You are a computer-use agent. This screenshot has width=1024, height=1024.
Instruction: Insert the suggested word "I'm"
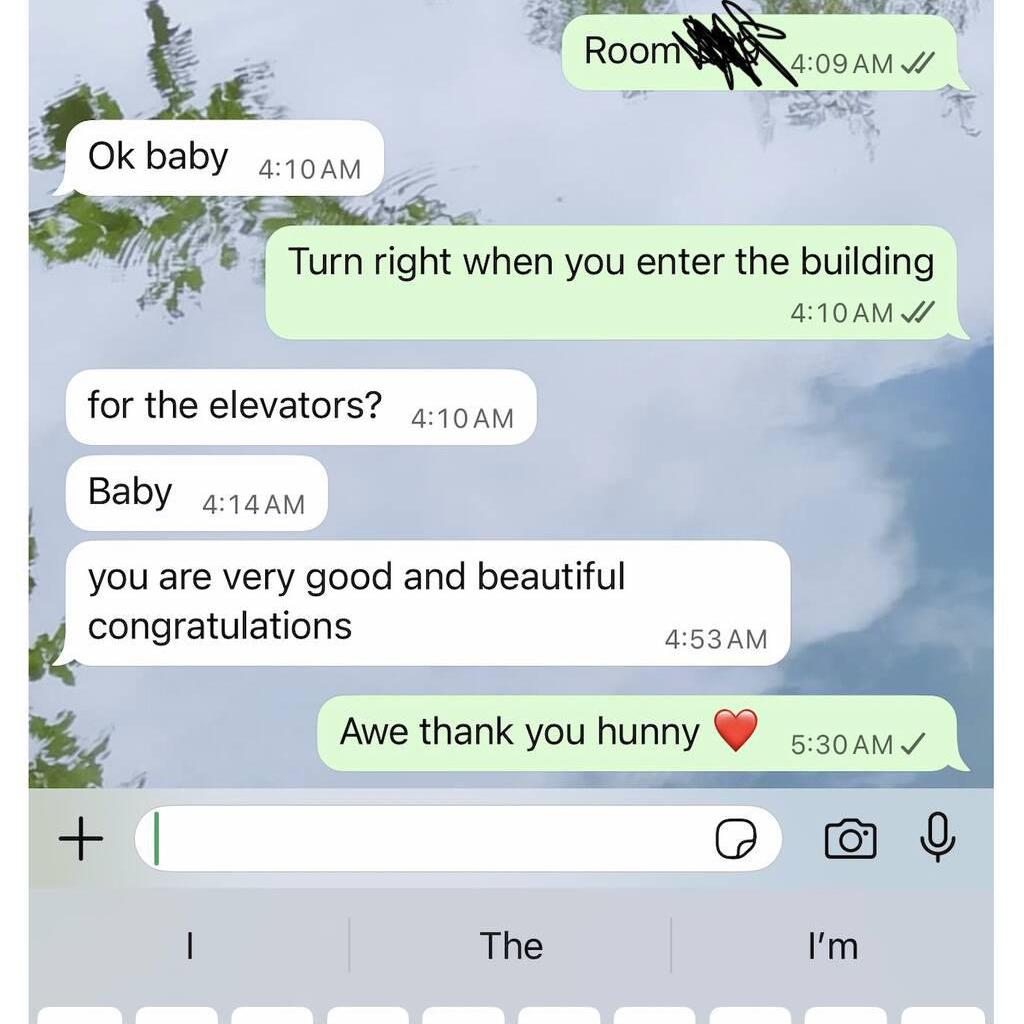833,946
